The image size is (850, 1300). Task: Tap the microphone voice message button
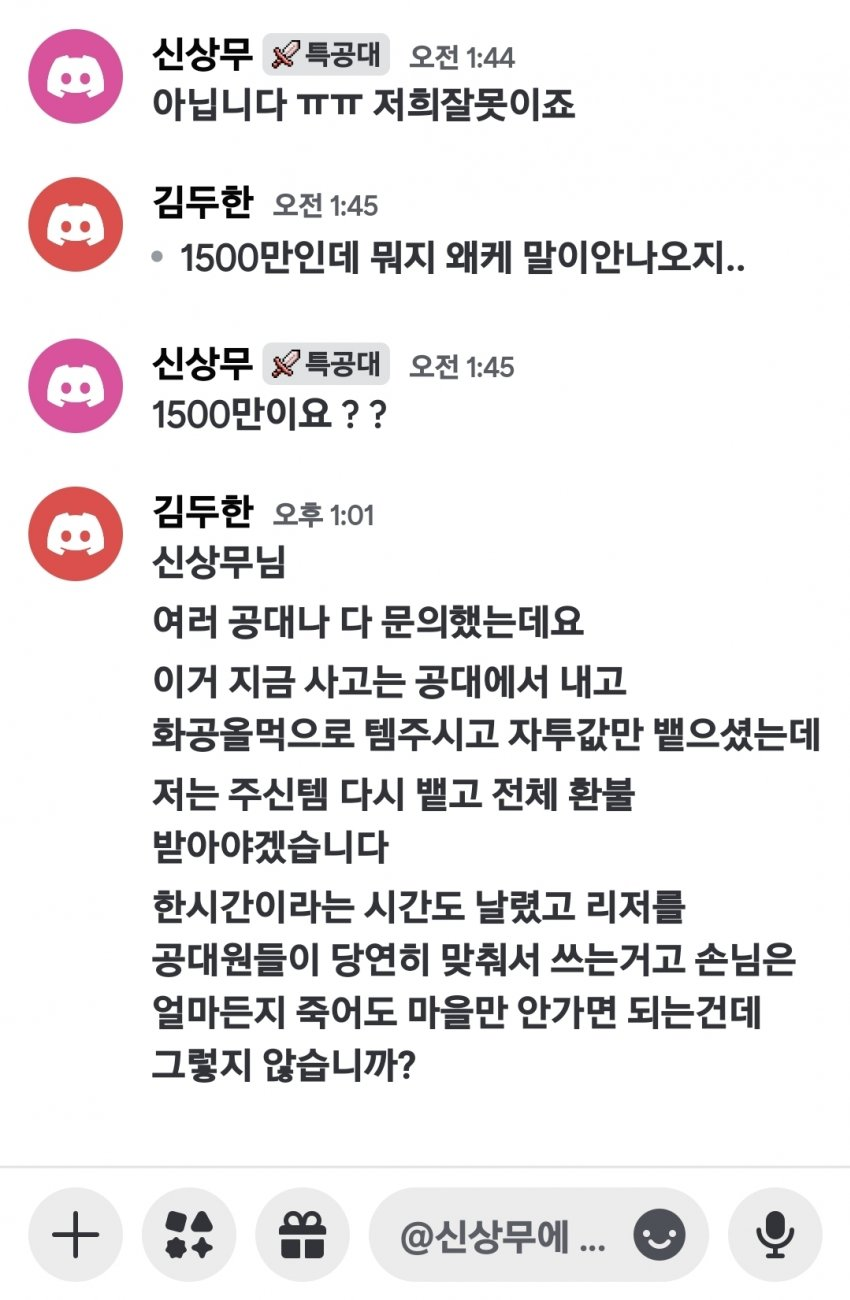coord(774,1236)
